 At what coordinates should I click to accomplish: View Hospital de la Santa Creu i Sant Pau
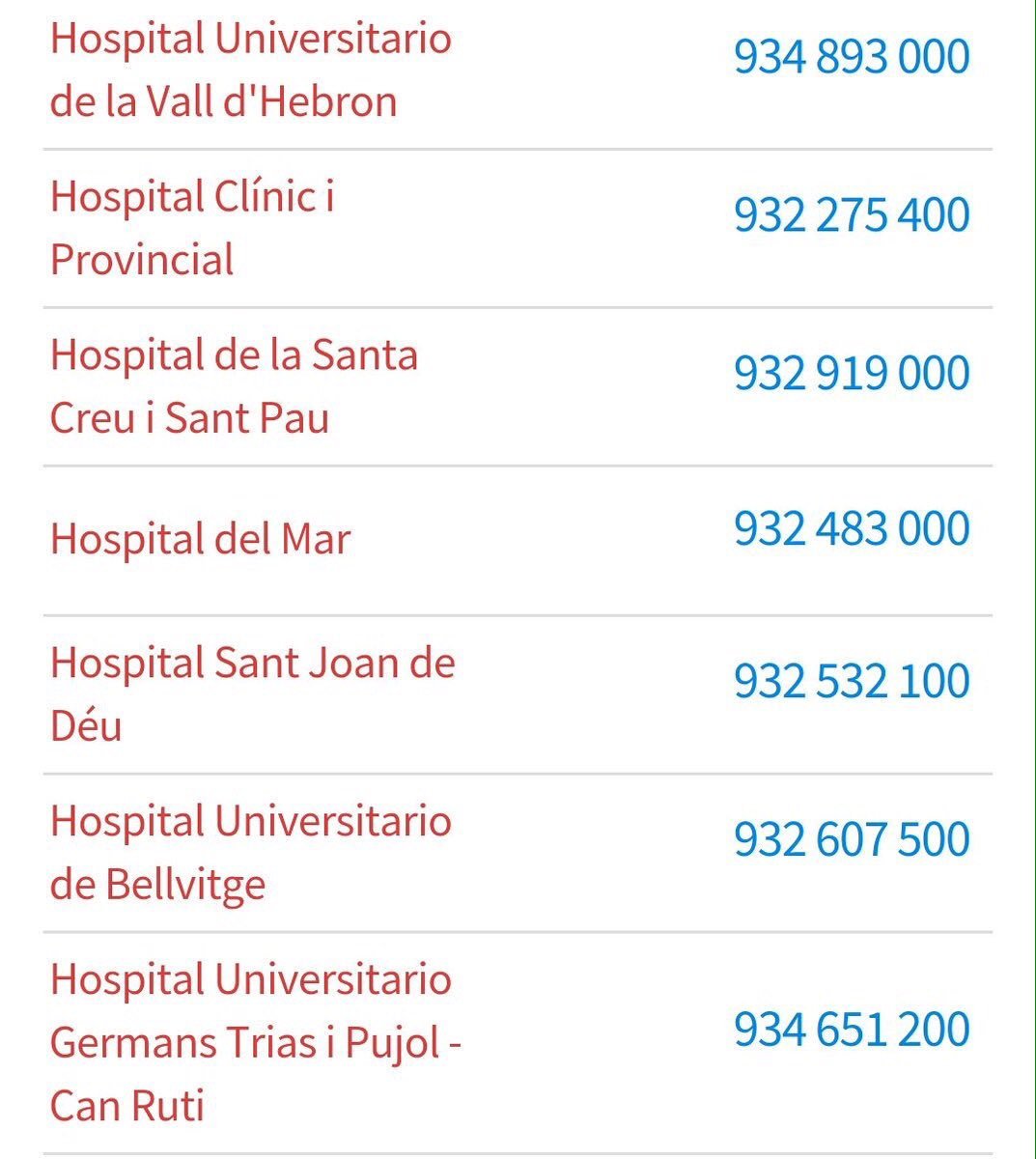pos(234,386)
